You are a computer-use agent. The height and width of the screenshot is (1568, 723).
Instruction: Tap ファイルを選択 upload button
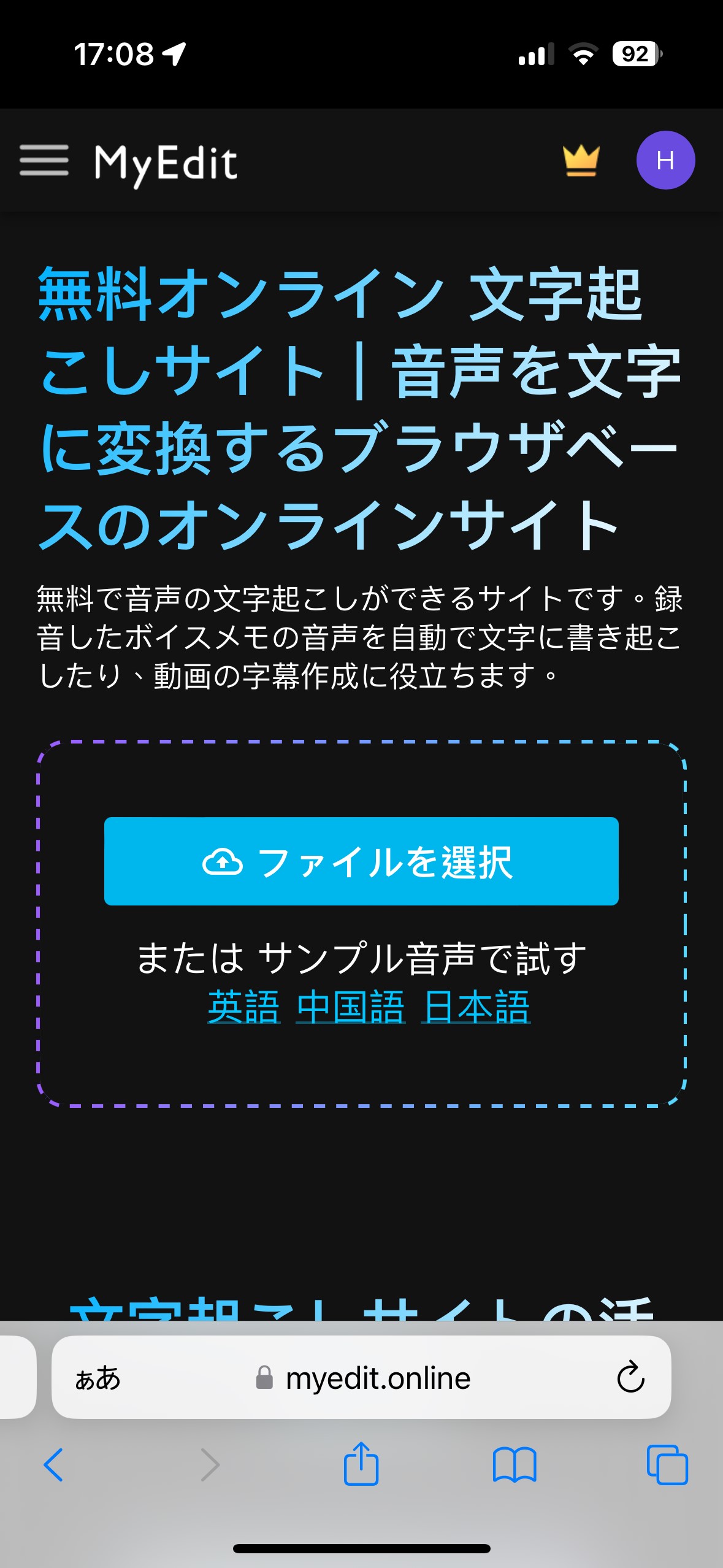point(361,861)
